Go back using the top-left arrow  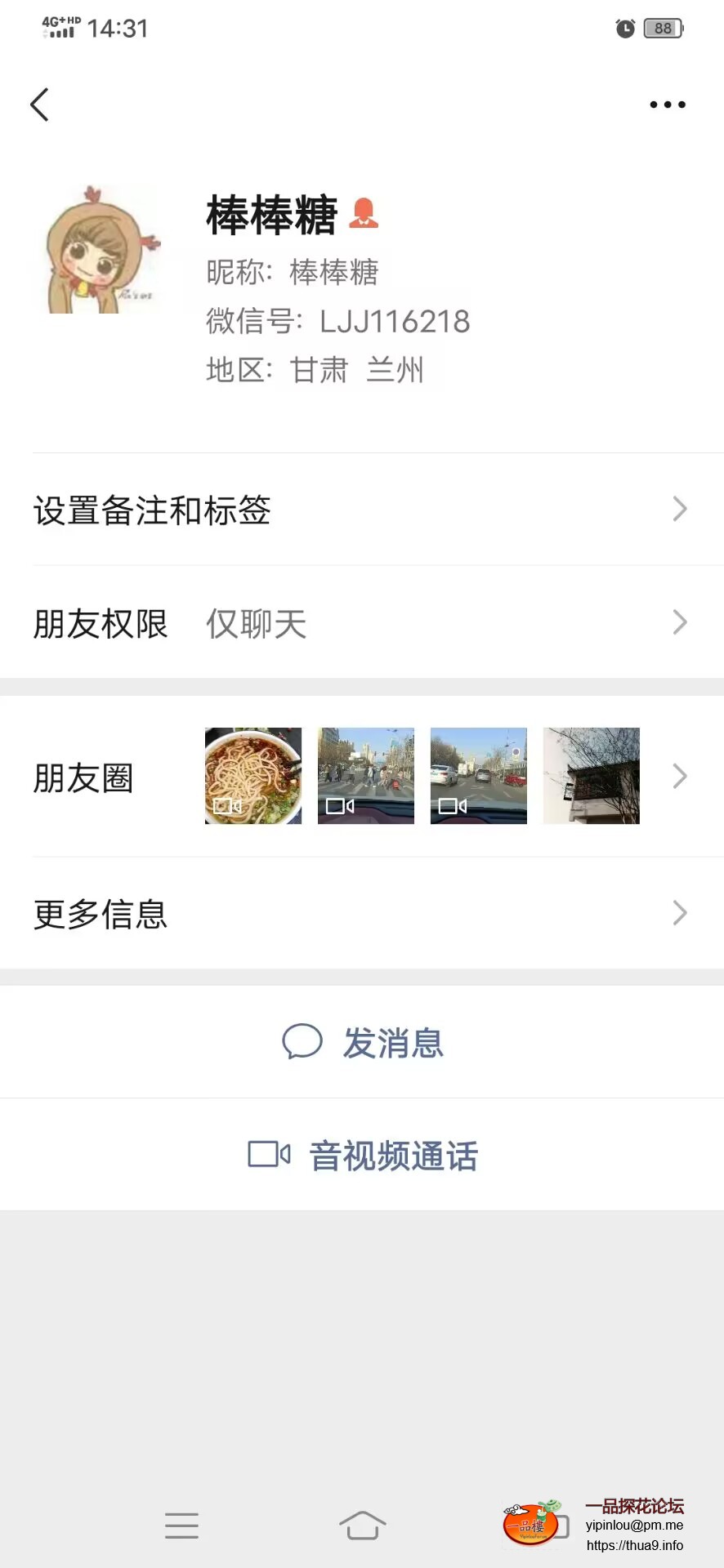click(x=39, y=105)
